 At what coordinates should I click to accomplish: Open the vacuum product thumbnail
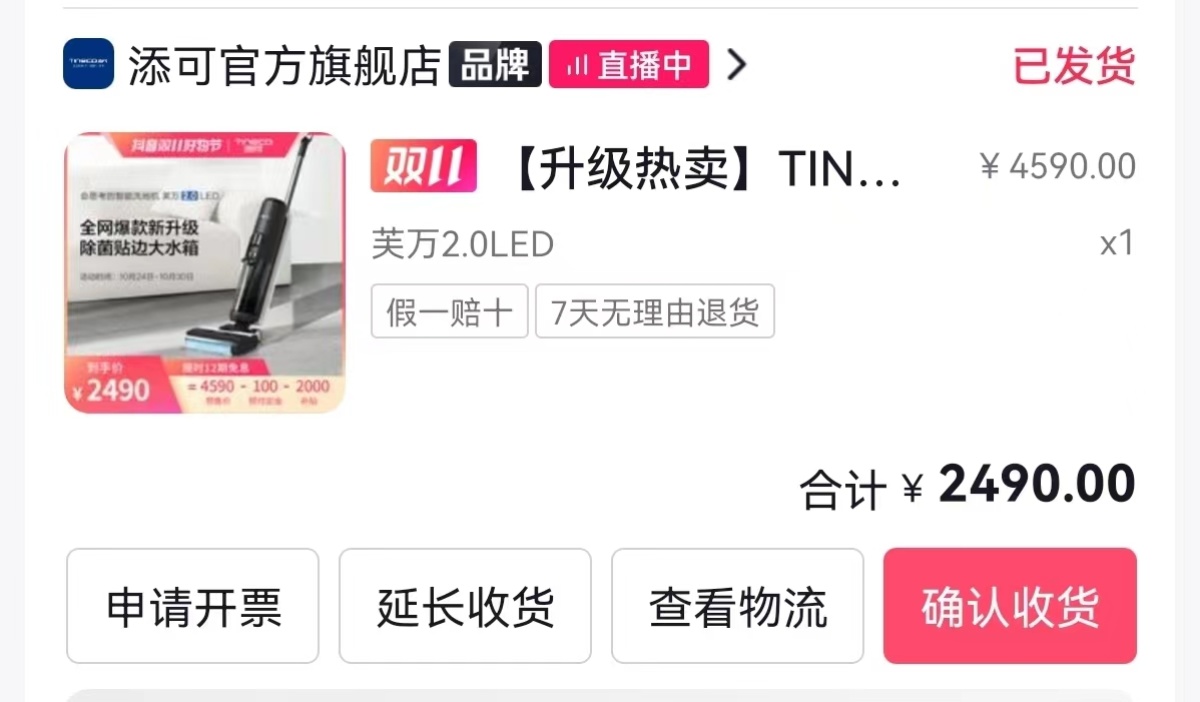point(205,272)
